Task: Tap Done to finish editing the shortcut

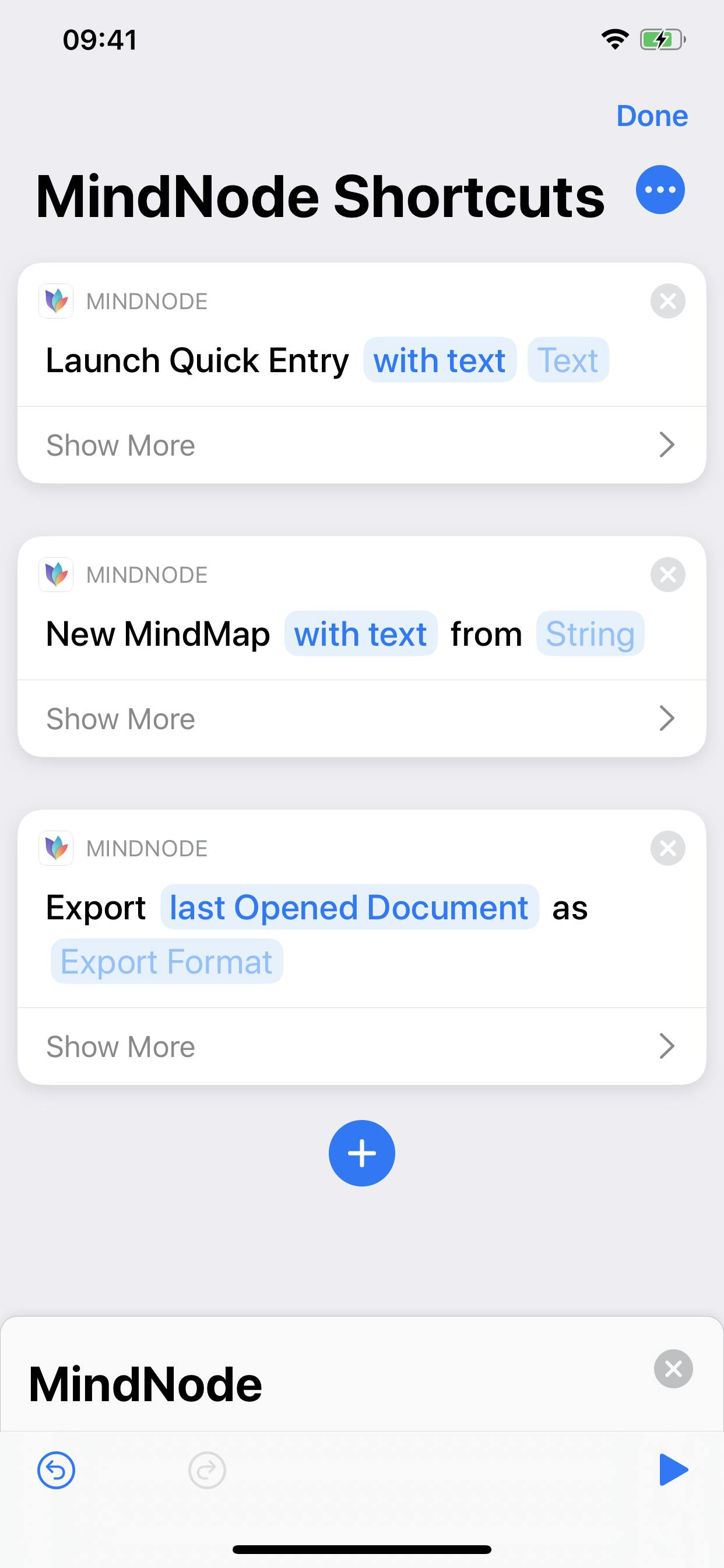Action: coord(652,116)
